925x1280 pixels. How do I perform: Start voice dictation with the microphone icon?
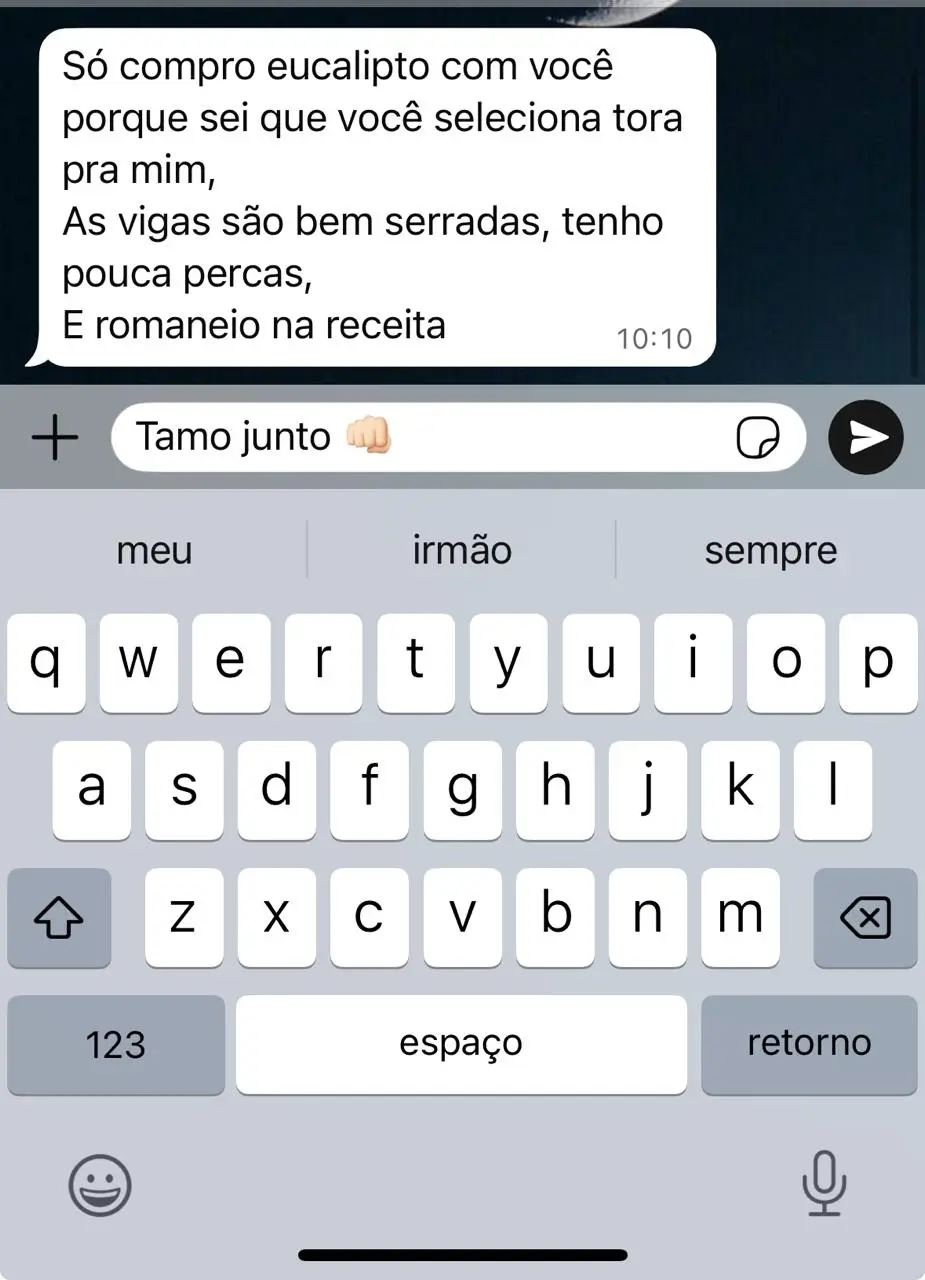click(x=822, y=1186)
